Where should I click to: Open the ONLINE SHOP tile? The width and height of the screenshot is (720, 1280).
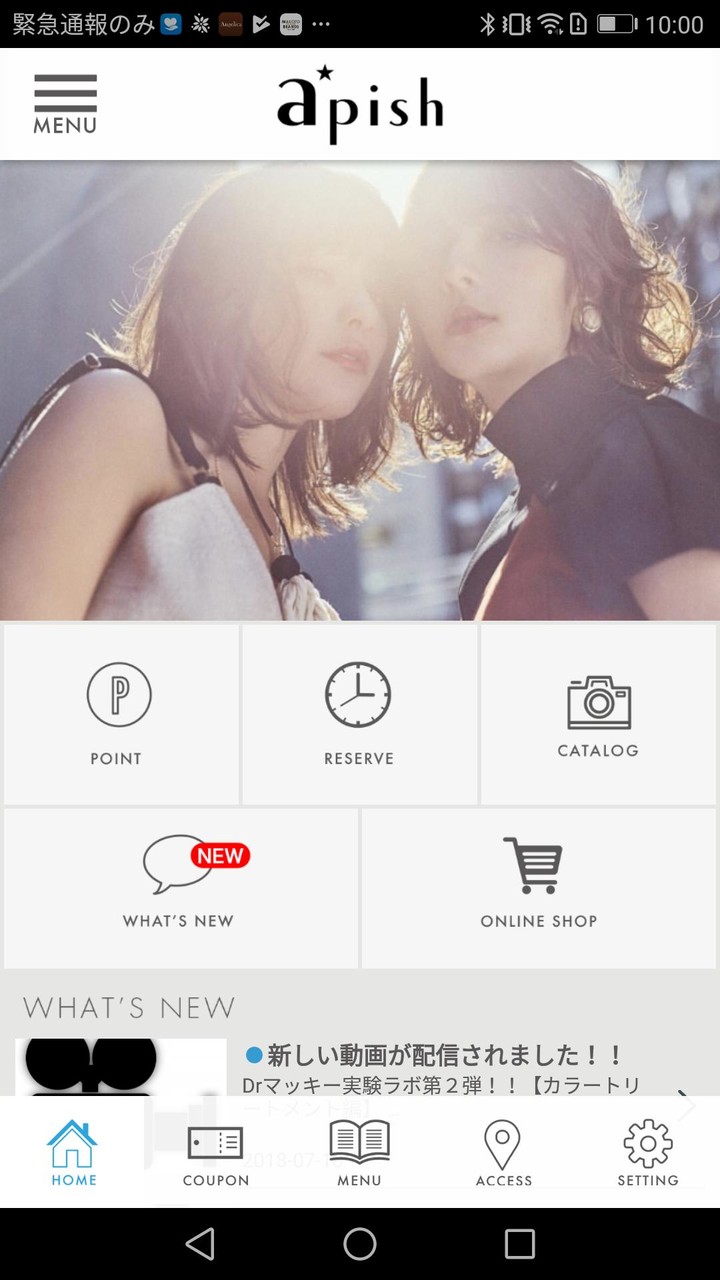538,887
